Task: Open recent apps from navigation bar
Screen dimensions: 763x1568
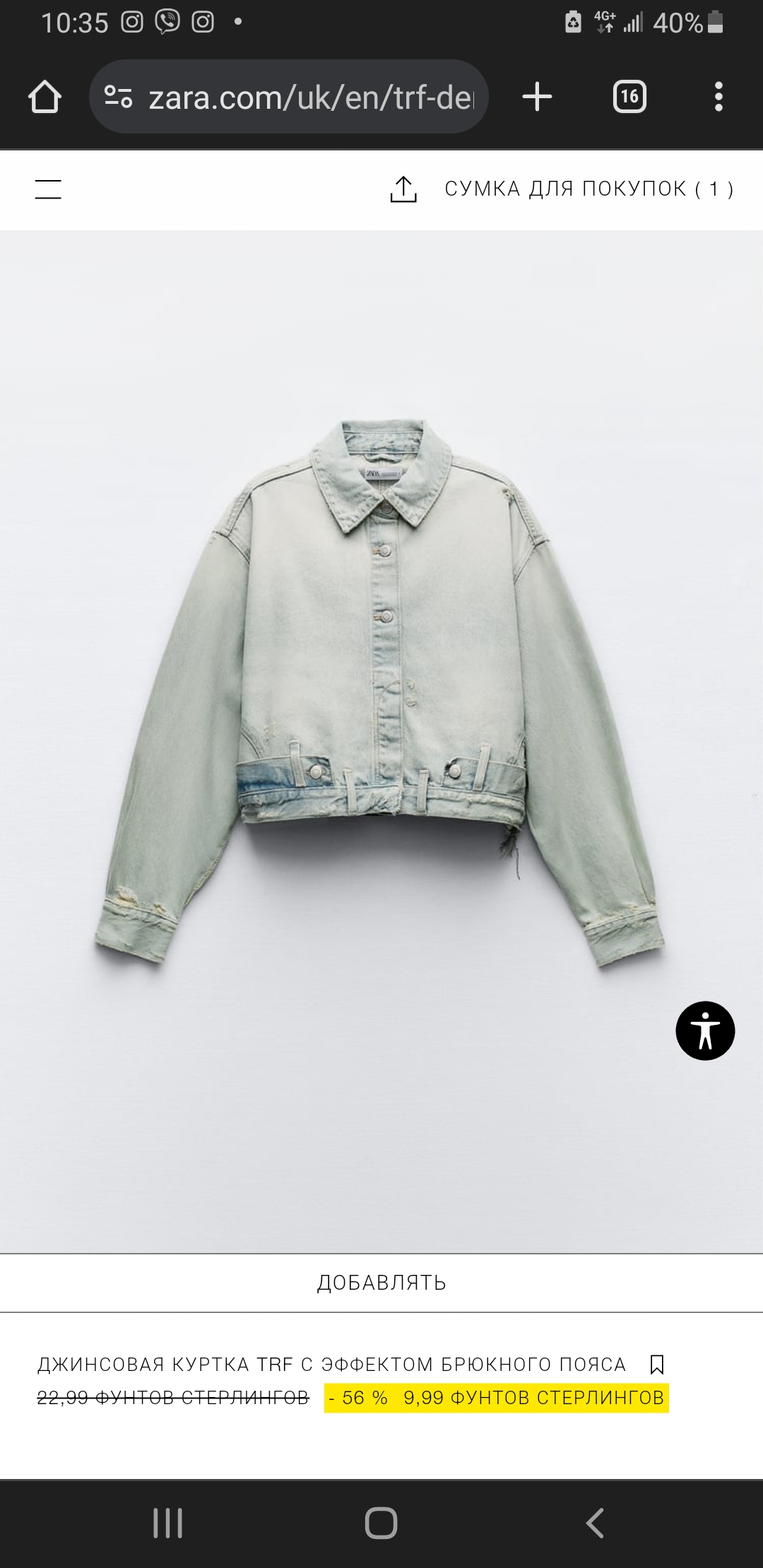Action: (168, 1523)
